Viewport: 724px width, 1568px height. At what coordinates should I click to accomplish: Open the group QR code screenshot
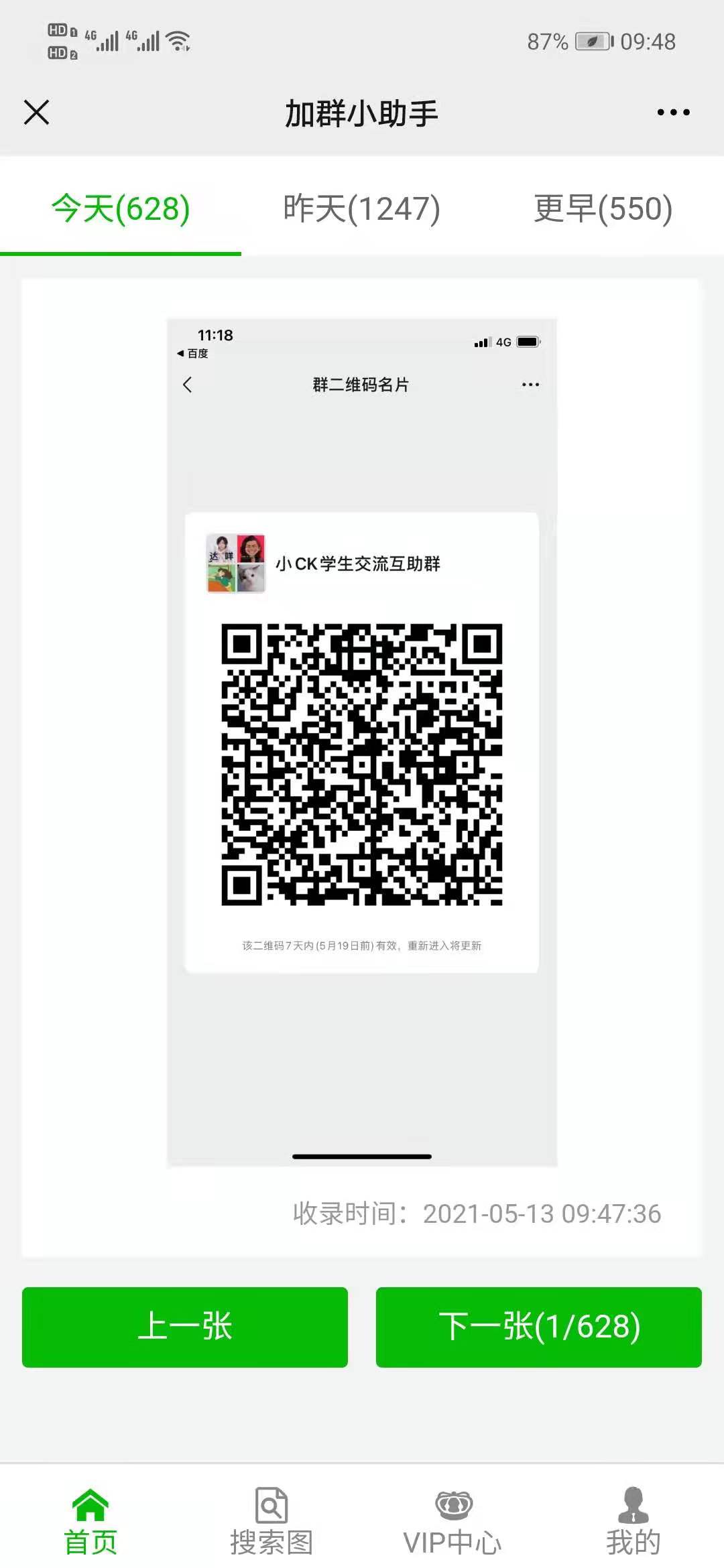[362, 742]
